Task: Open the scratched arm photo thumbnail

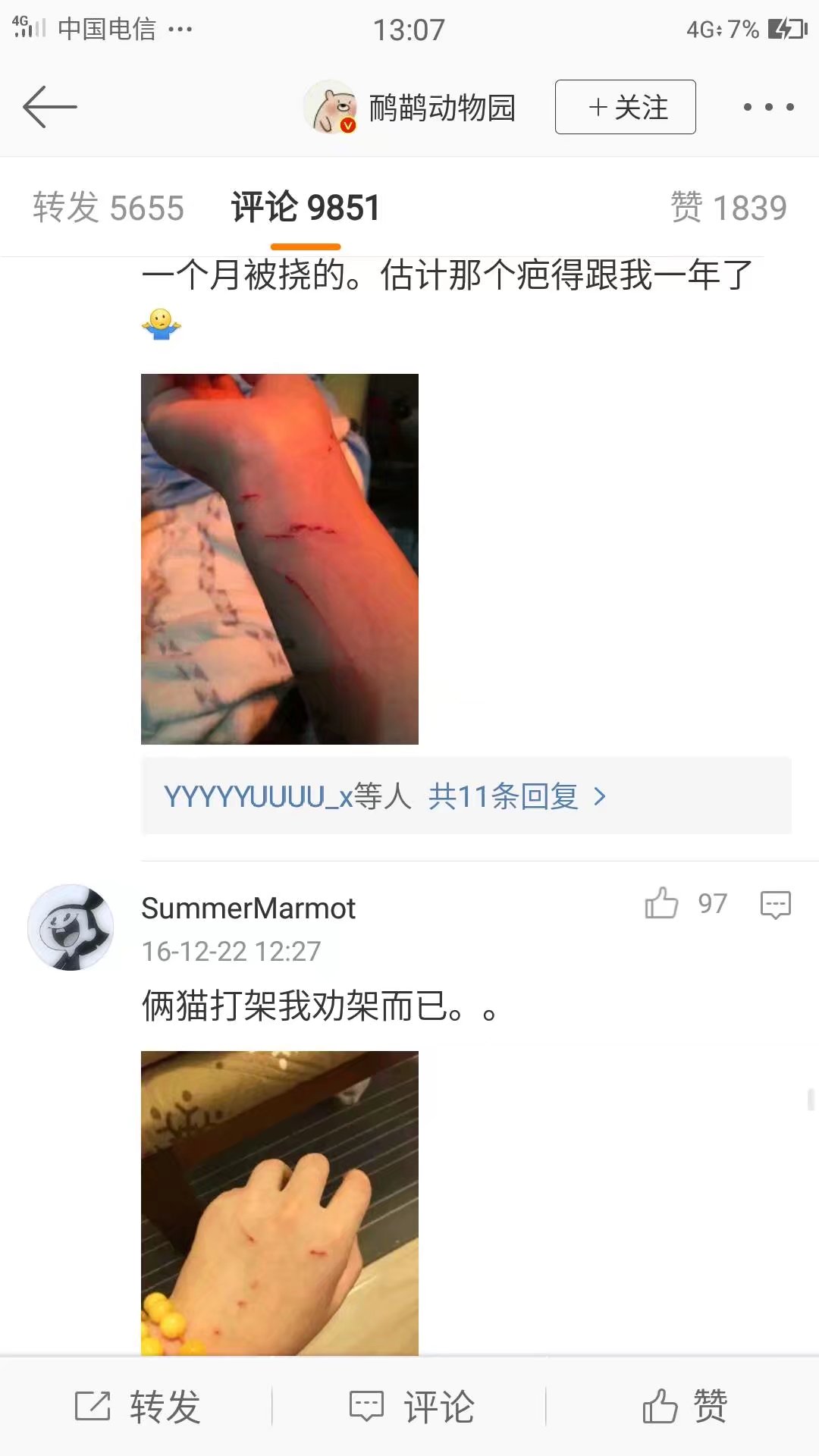Action: pos(279,557)
